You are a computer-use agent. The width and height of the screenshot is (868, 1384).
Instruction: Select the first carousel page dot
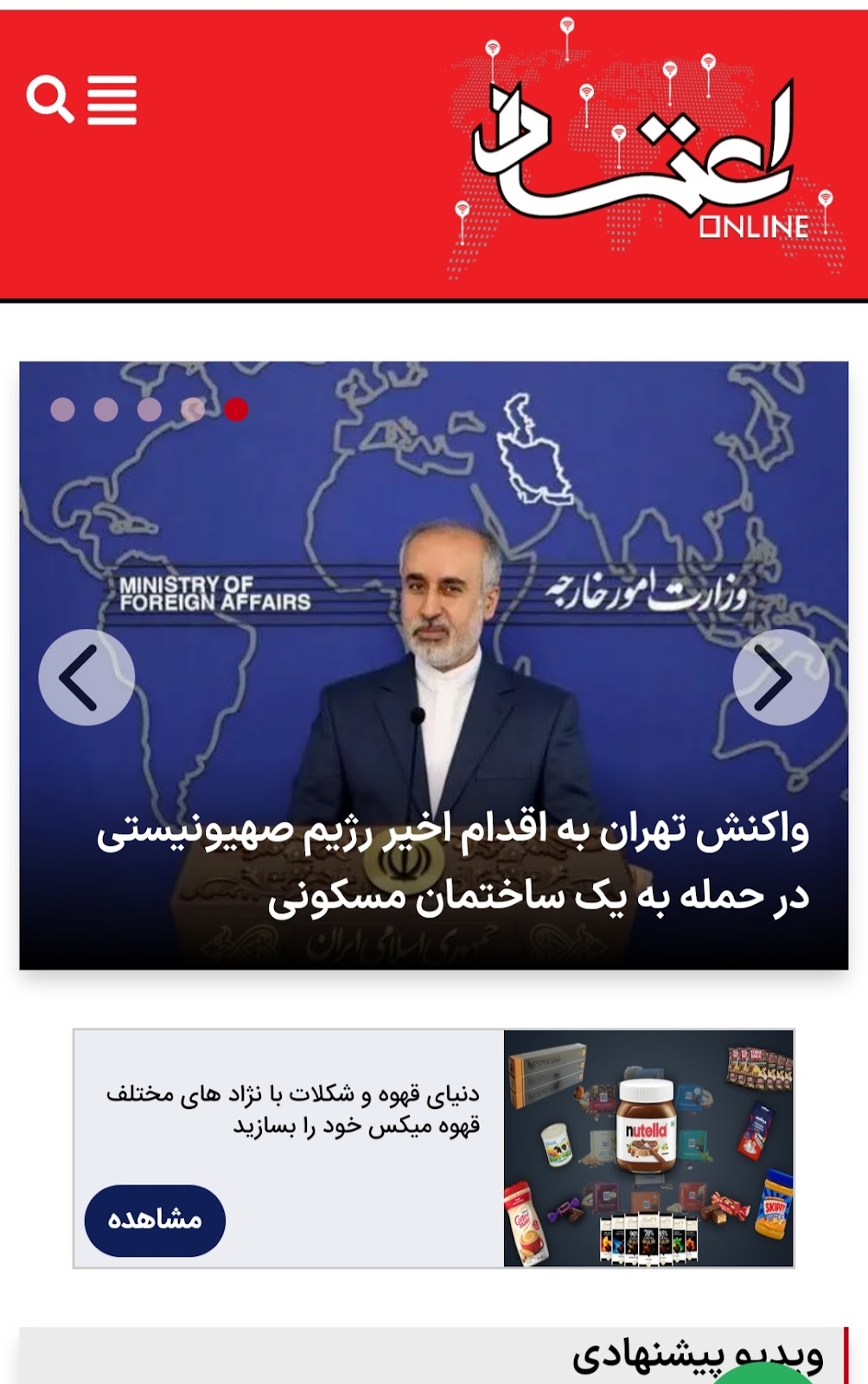tap(63, 409)
